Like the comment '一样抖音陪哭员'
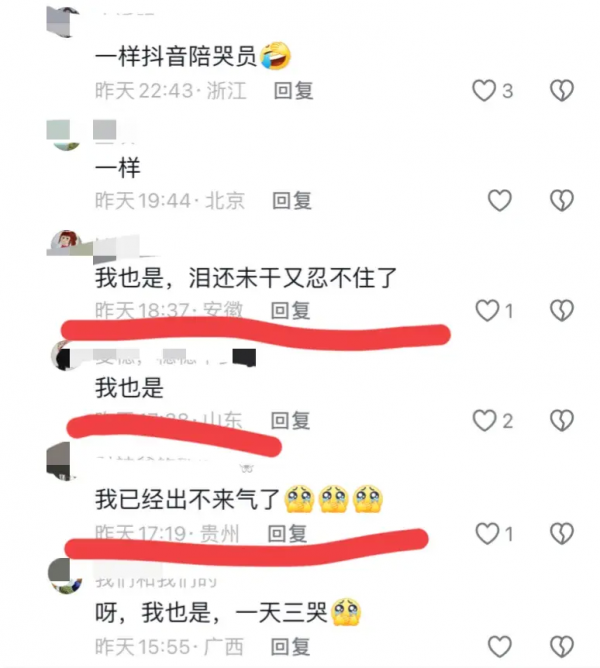Screen dimensions: 600x668 (485, 91)
